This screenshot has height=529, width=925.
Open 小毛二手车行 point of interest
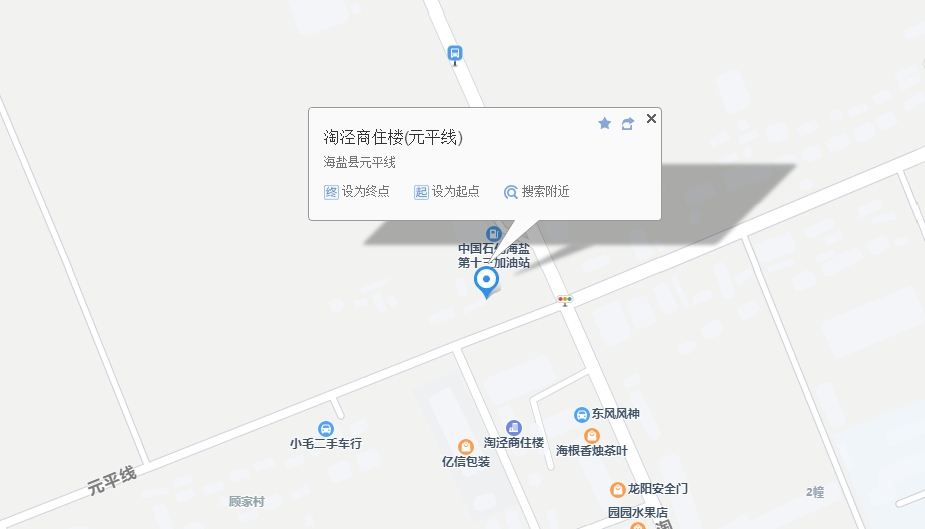tap(325, 429)
